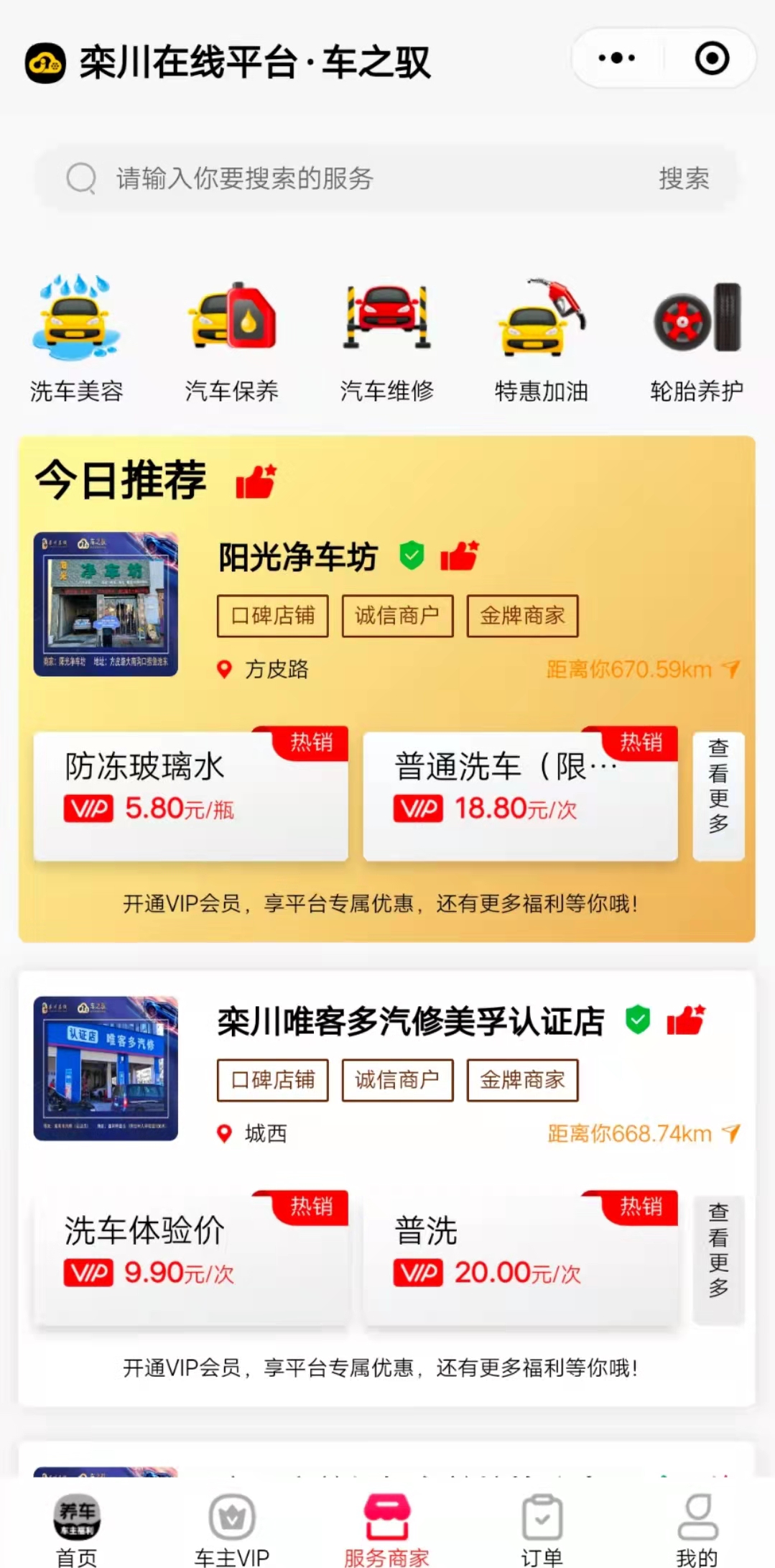Tap the 搜索 button

click(684, 178)
